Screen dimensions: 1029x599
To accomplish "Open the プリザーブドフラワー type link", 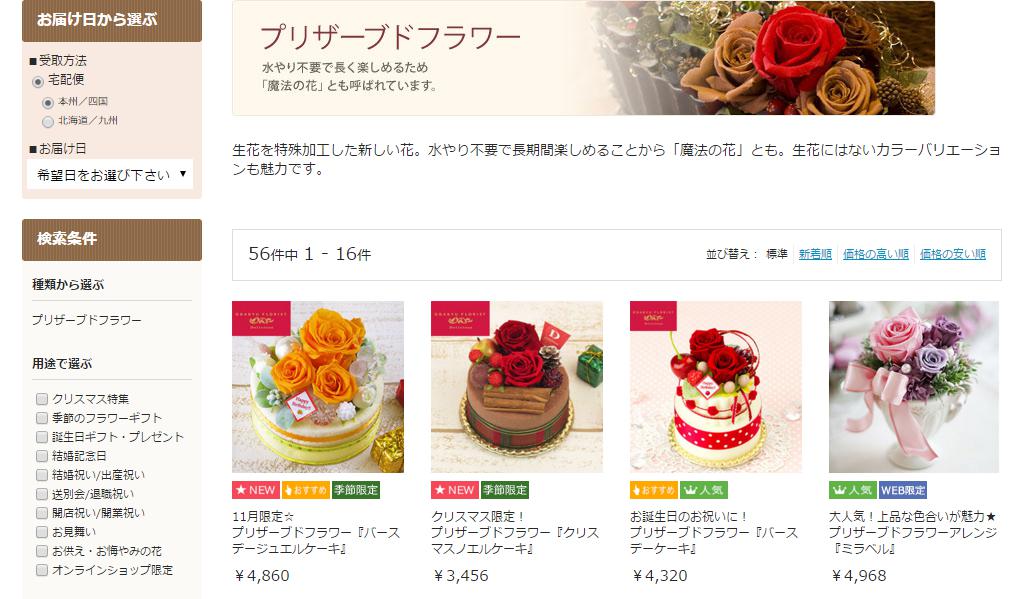I will pyautogui.click(x=86, y=320).
